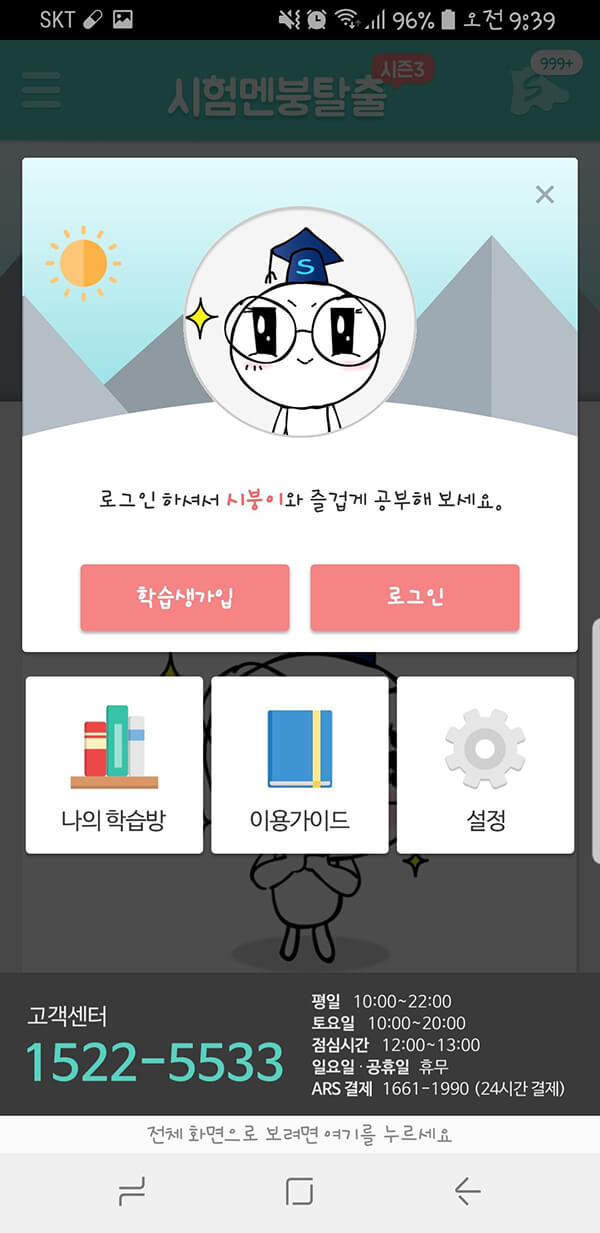Open the 이용가이드 guide tile
600x1233 pixels.
[x=300, y=765]
